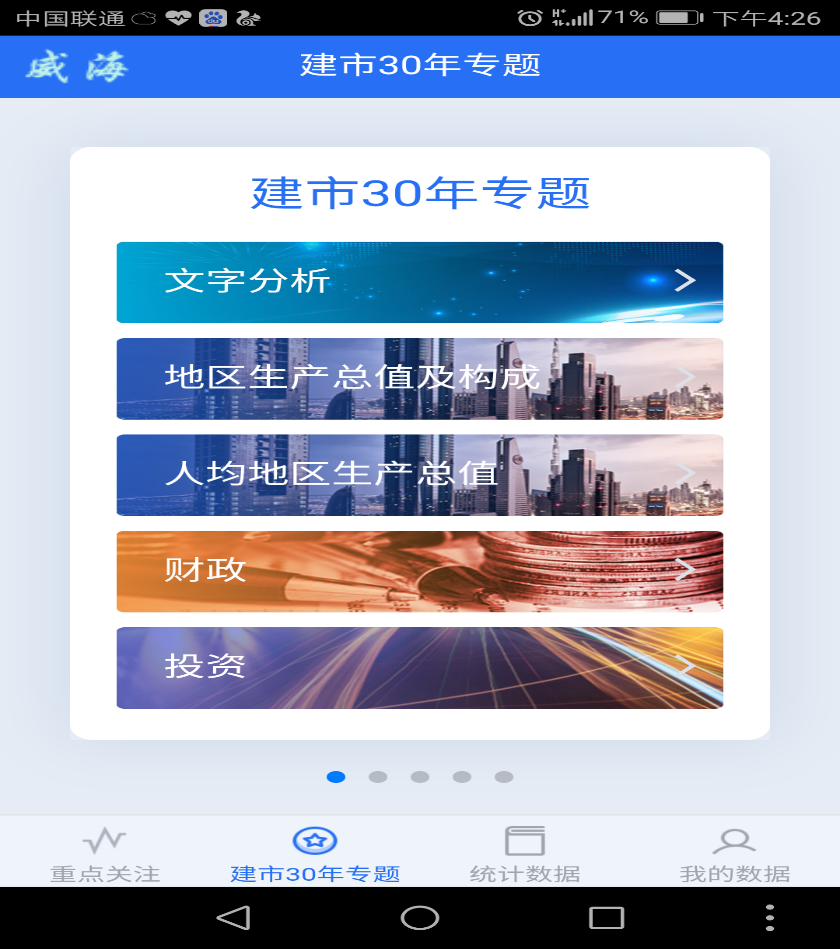
Task: Switch to the 统计数据 tab
Action: [525, 853]
